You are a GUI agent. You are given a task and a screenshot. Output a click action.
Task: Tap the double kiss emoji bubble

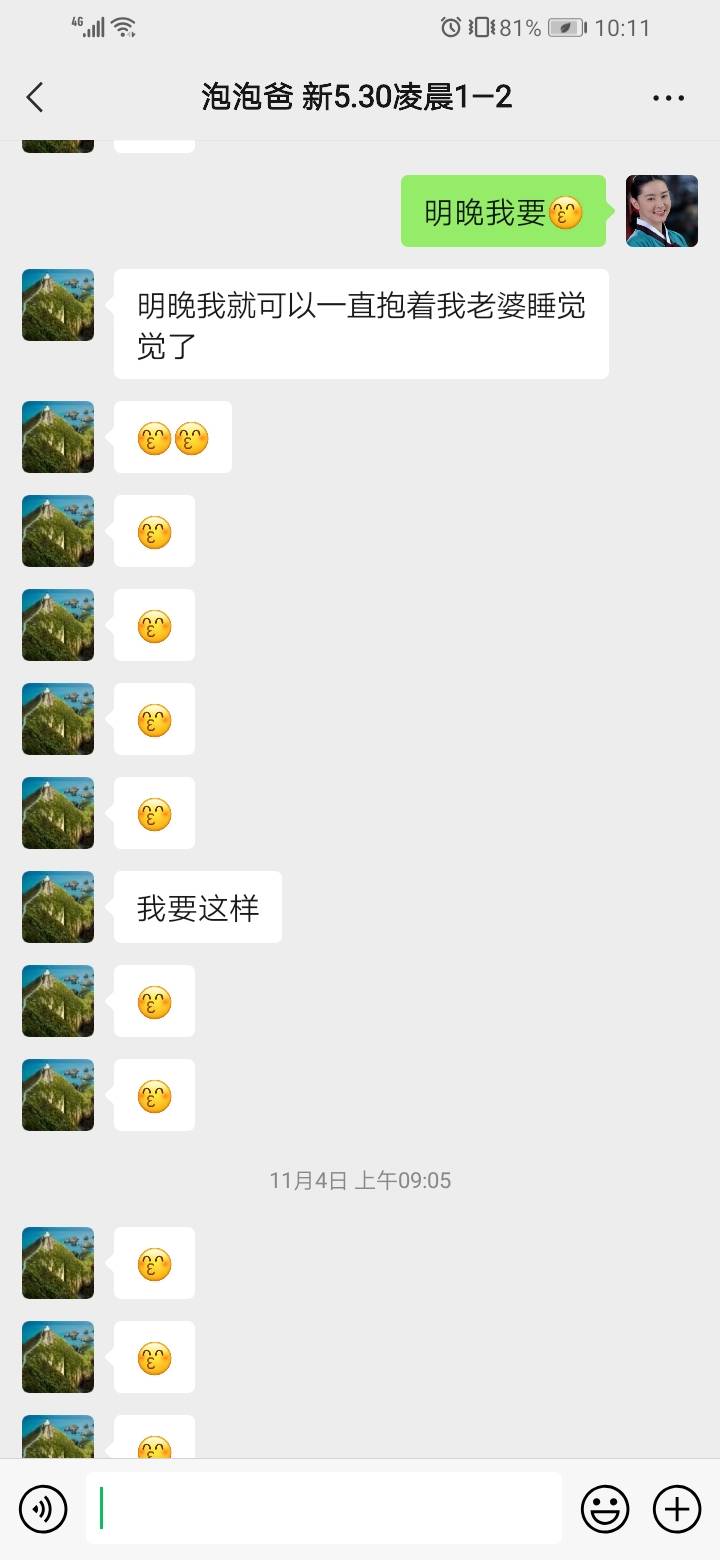172,437
